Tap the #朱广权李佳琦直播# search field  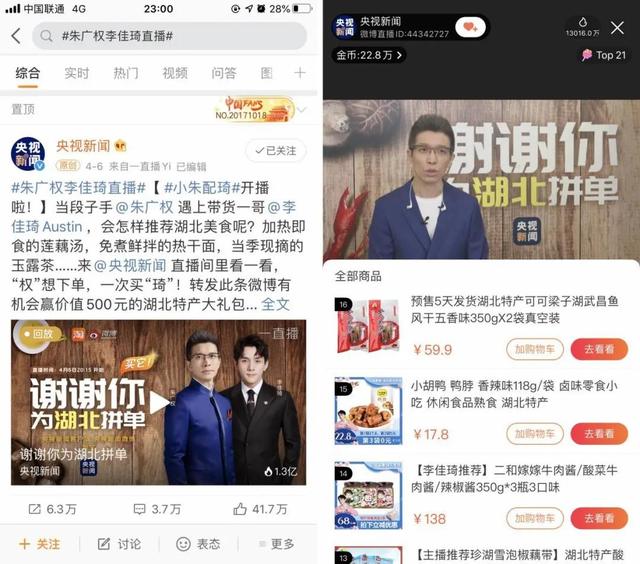click(x=170, y=36)
